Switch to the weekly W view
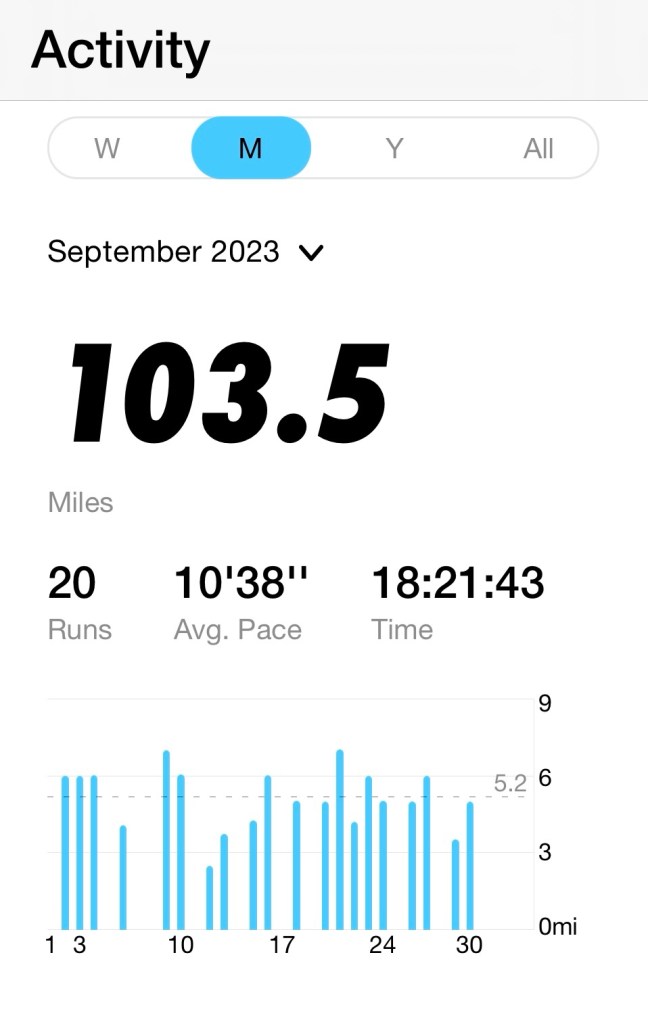This screenshot has width=648, height=1024. (107, 148)
